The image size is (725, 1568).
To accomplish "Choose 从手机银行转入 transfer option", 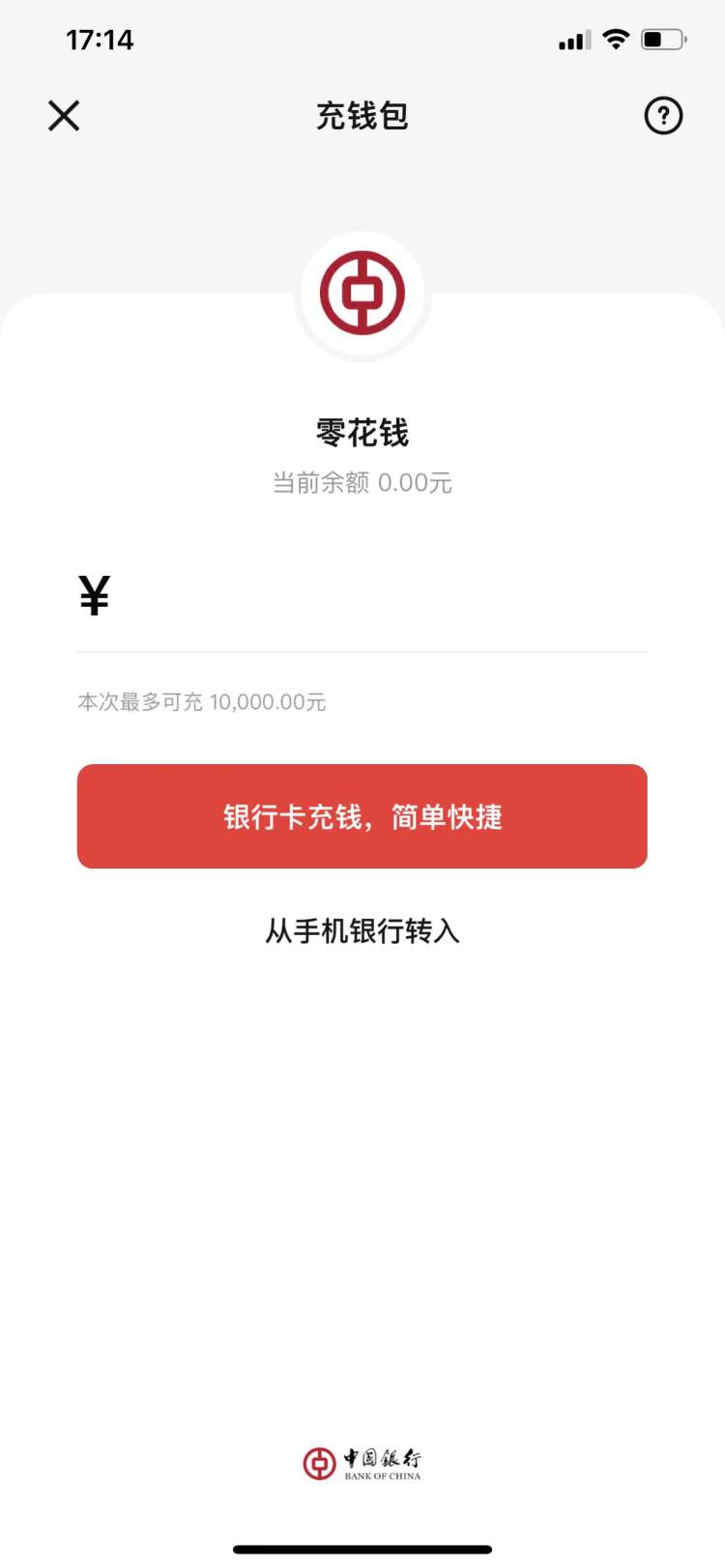I will point(362,931).
